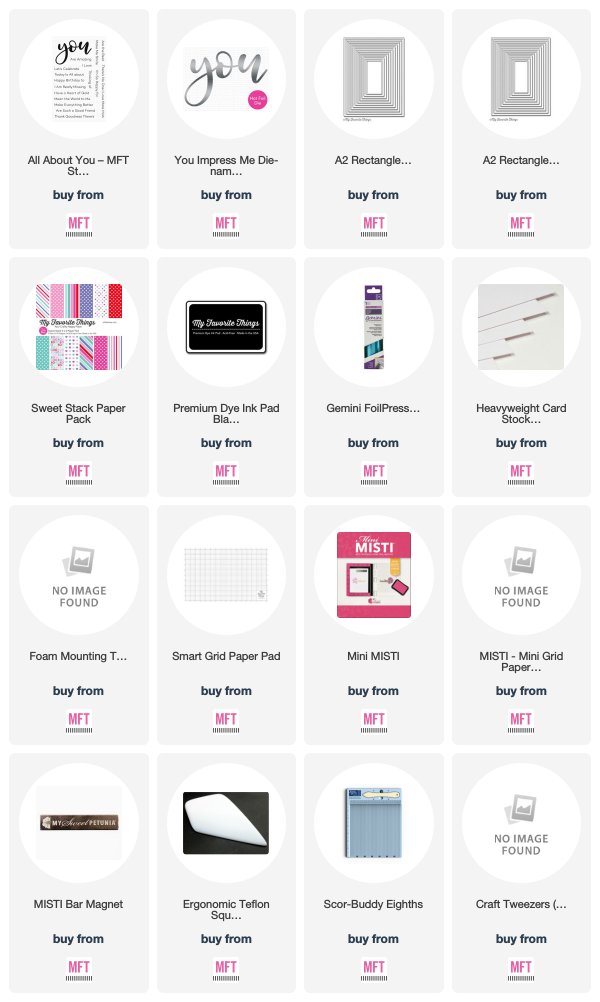
Task: Buy MISTI Mini Grid Paper from MFT
Action: (521, 720)
